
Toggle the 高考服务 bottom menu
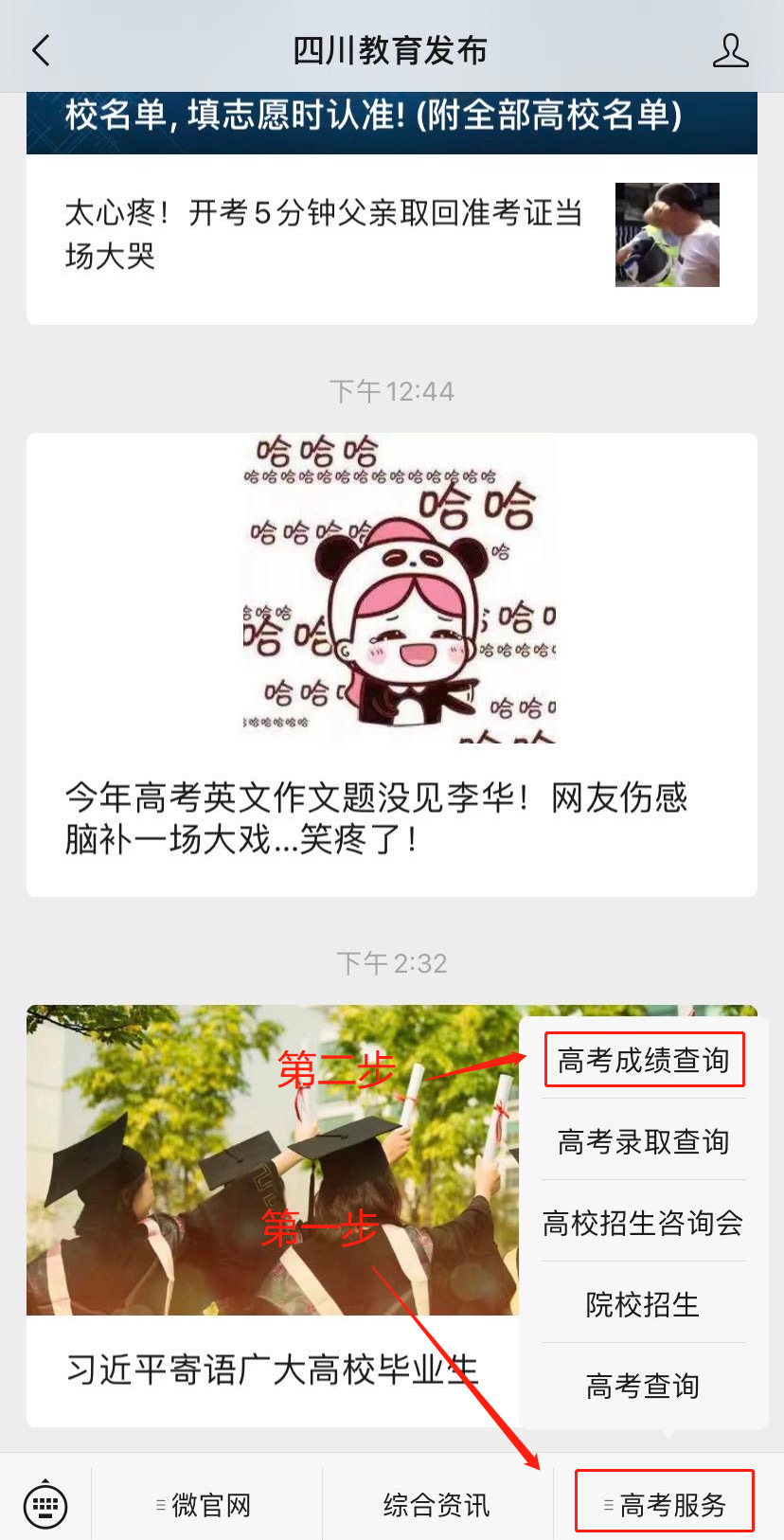(x=665, y=1502)
